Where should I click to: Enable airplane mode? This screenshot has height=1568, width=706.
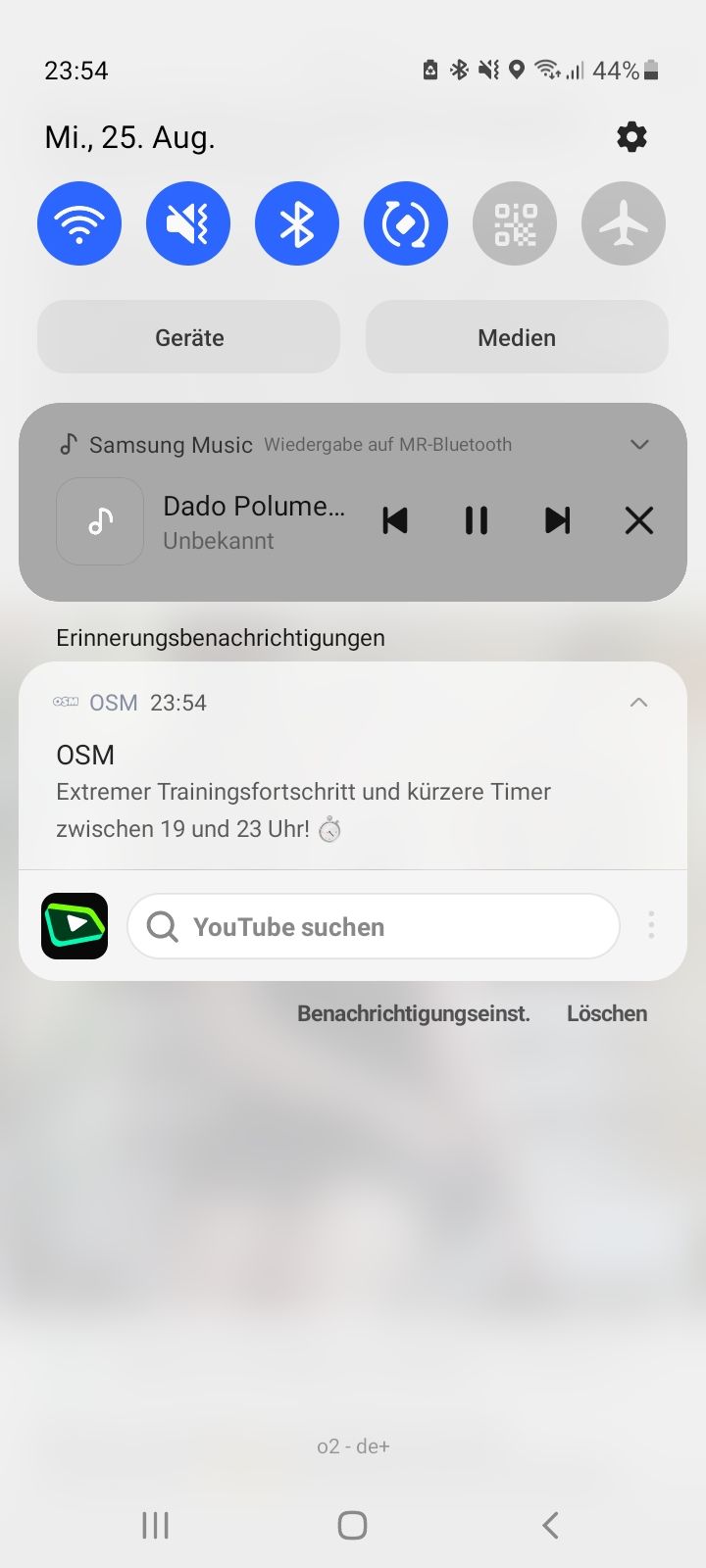[624, 223]
